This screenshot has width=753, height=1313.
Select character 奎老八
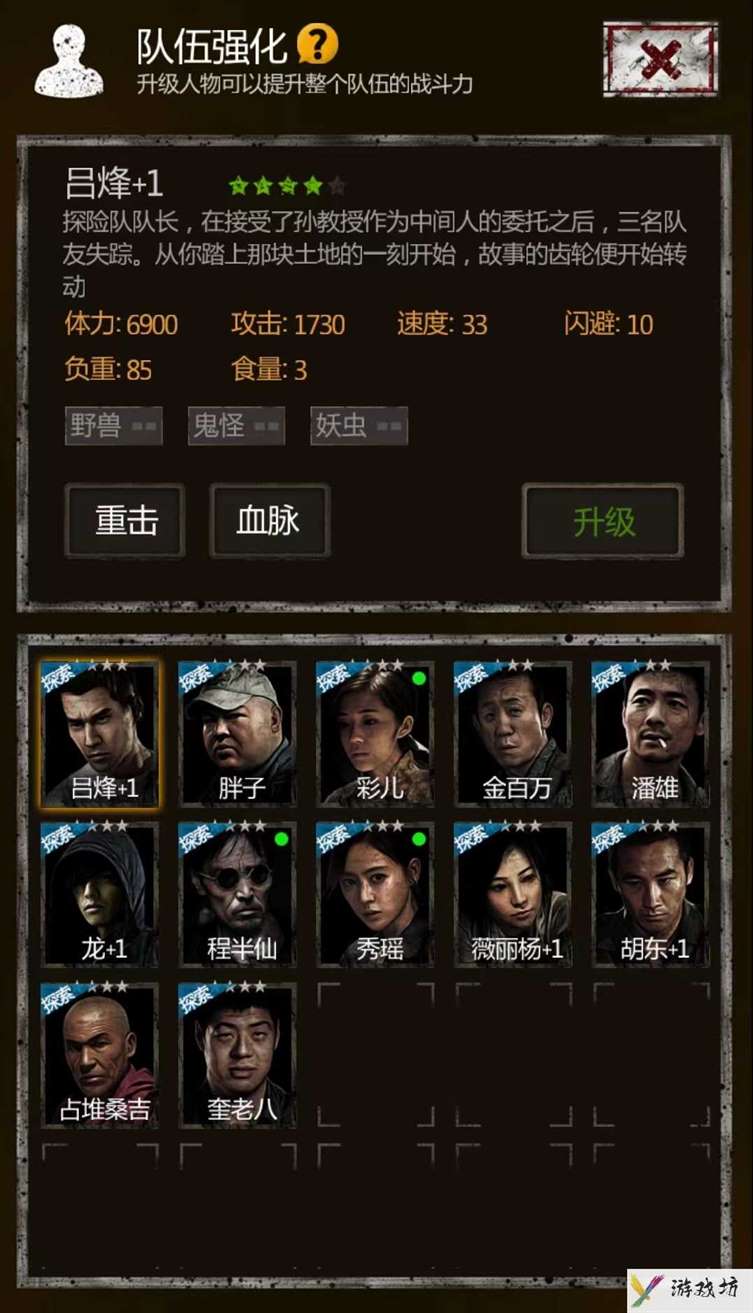[237, 1055]
